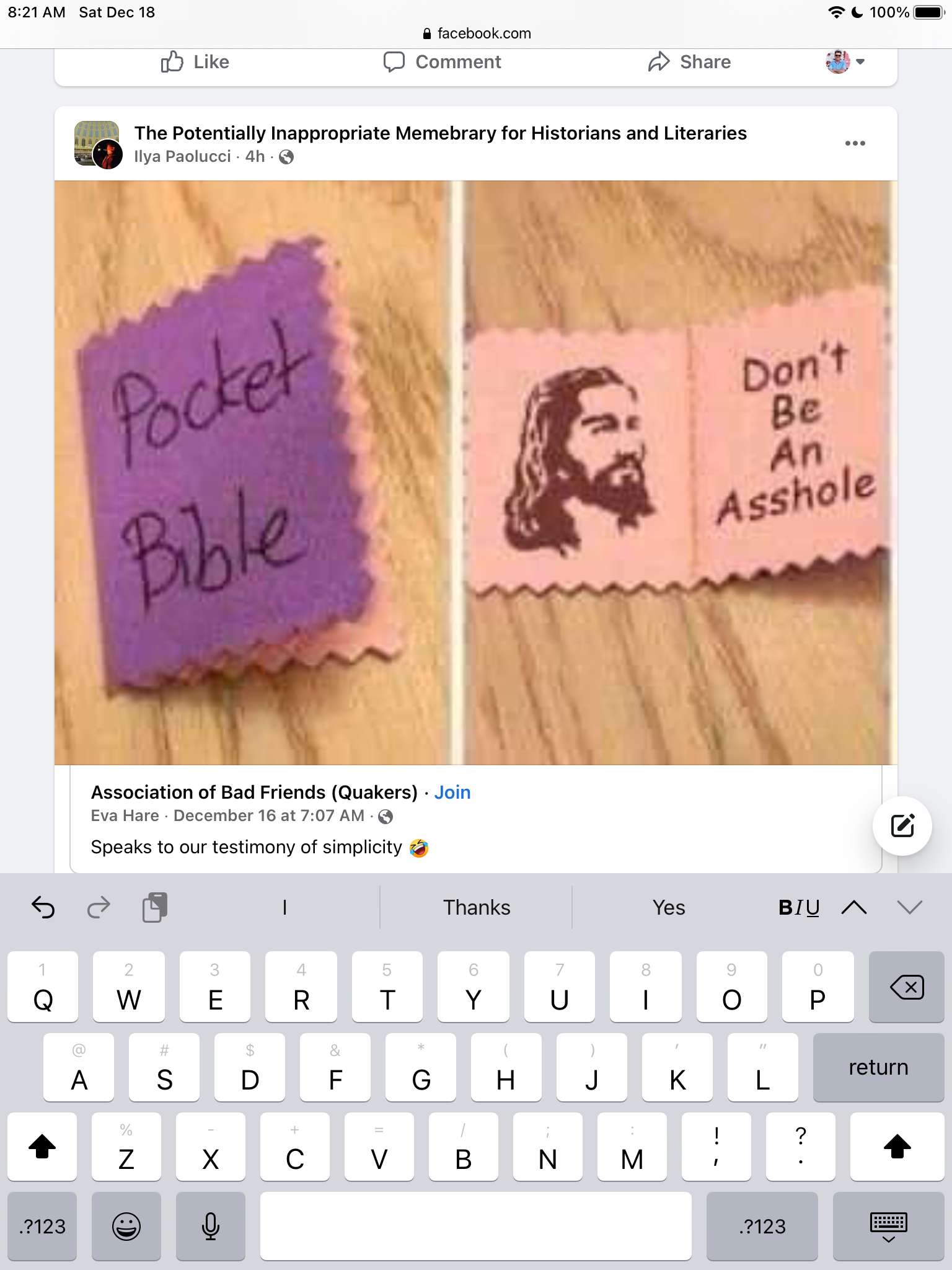The height and width of the screenshot is (1270, 952).
Task: Start dictation with the microphone key
Action: [211, 1227]
